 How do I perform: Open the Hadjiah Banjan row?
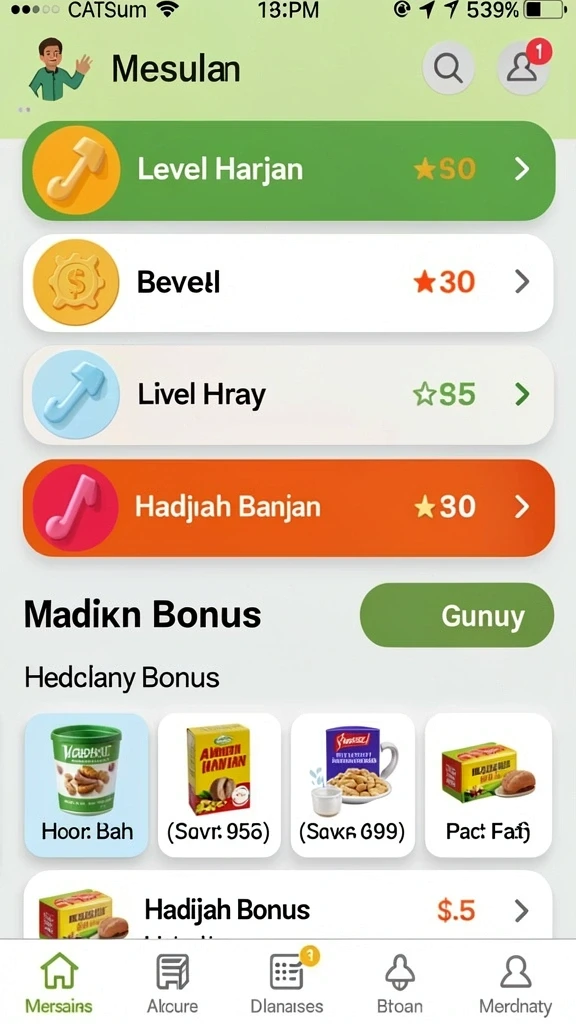coord(289,507)
